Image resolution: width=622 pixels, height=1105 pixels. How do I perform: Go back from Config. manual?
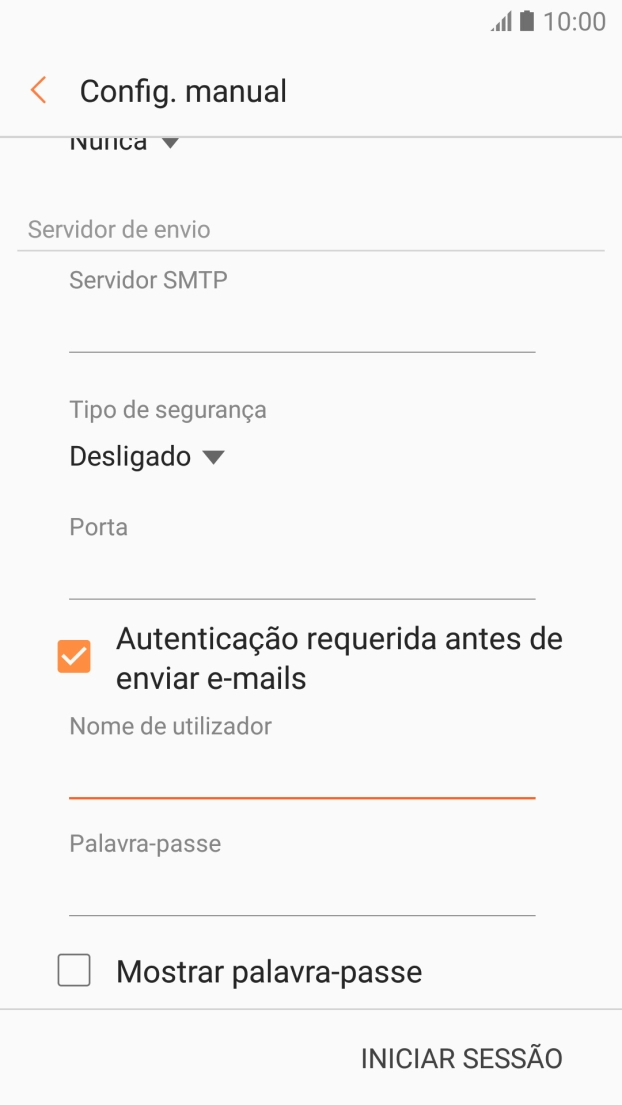38,91
